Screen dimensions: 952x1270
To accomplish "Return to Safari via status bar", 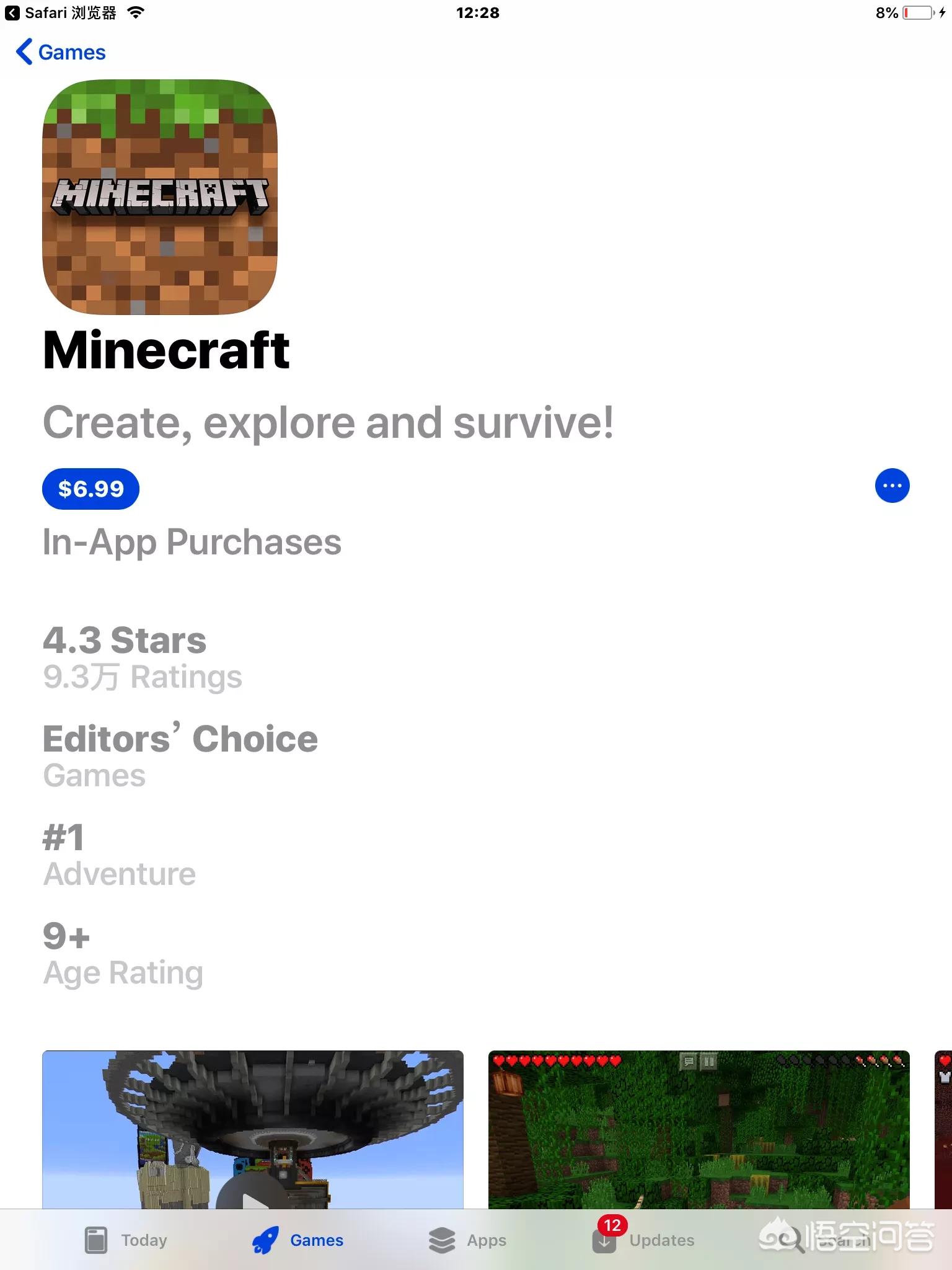I will click(x=61, y=13).
